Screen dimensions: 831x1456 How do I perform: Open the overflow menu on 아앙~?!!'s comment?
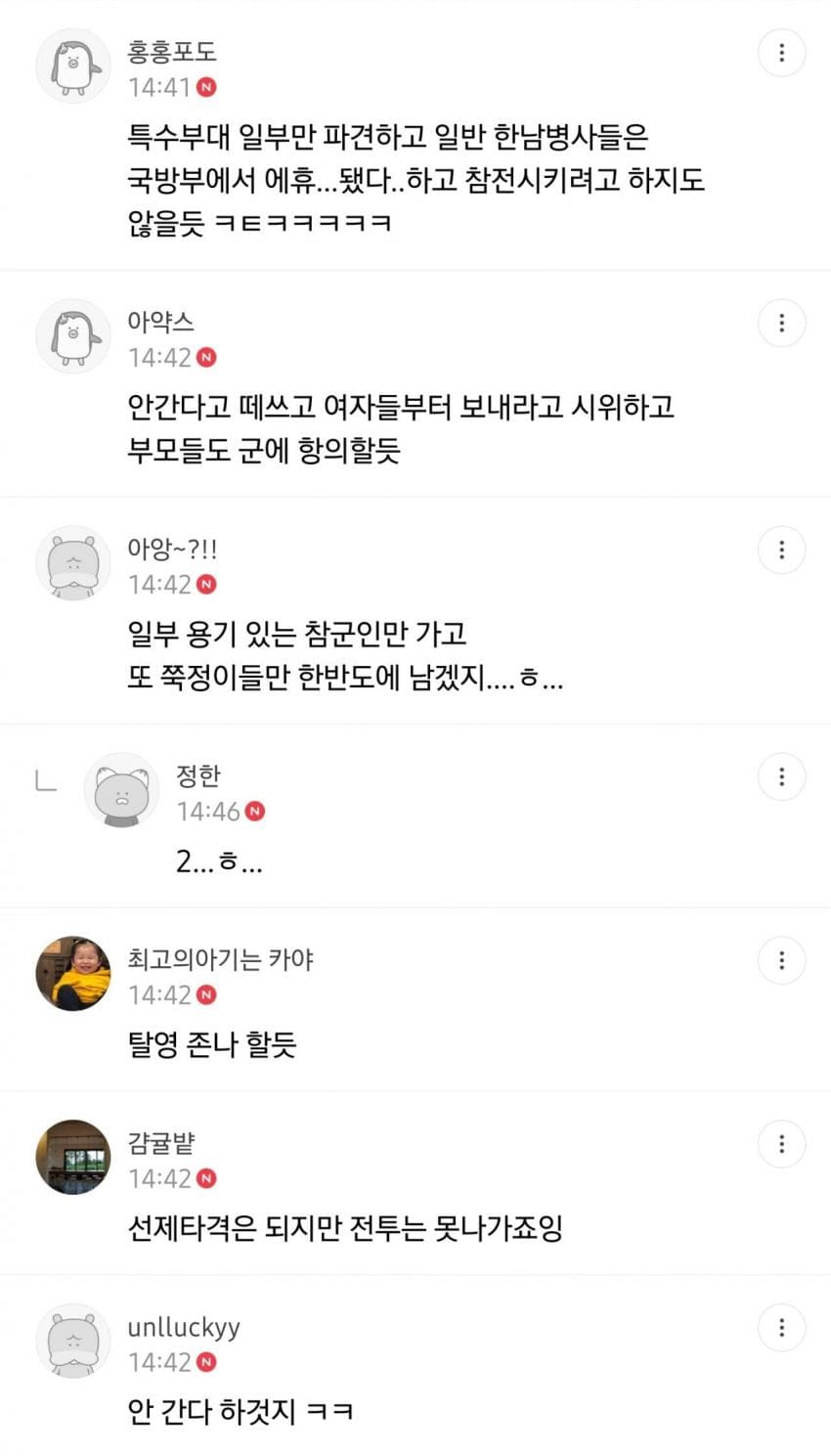click(x=781, y=550)
